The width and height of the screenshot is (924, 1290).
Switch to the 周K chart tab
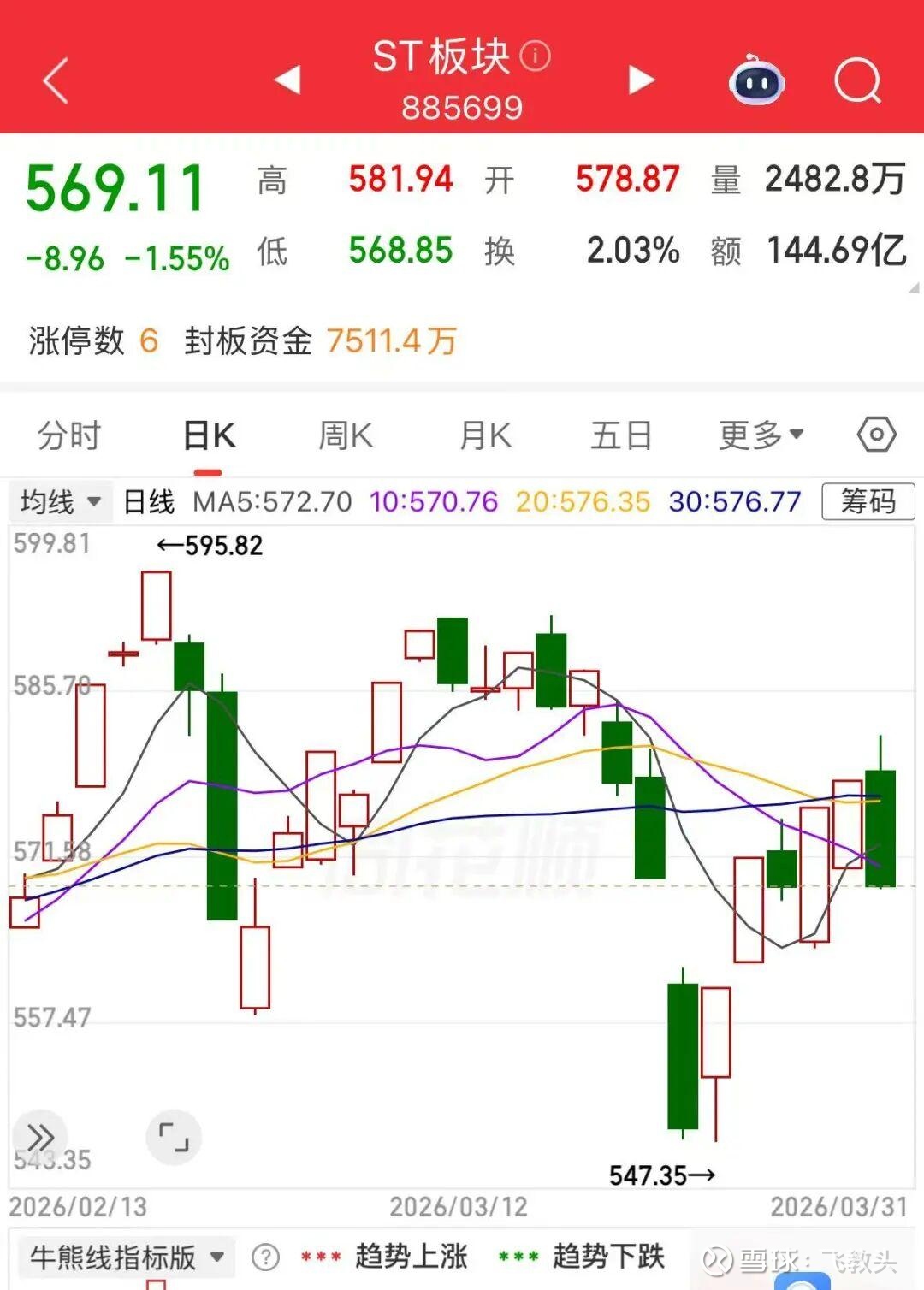(x=345, y=435)
